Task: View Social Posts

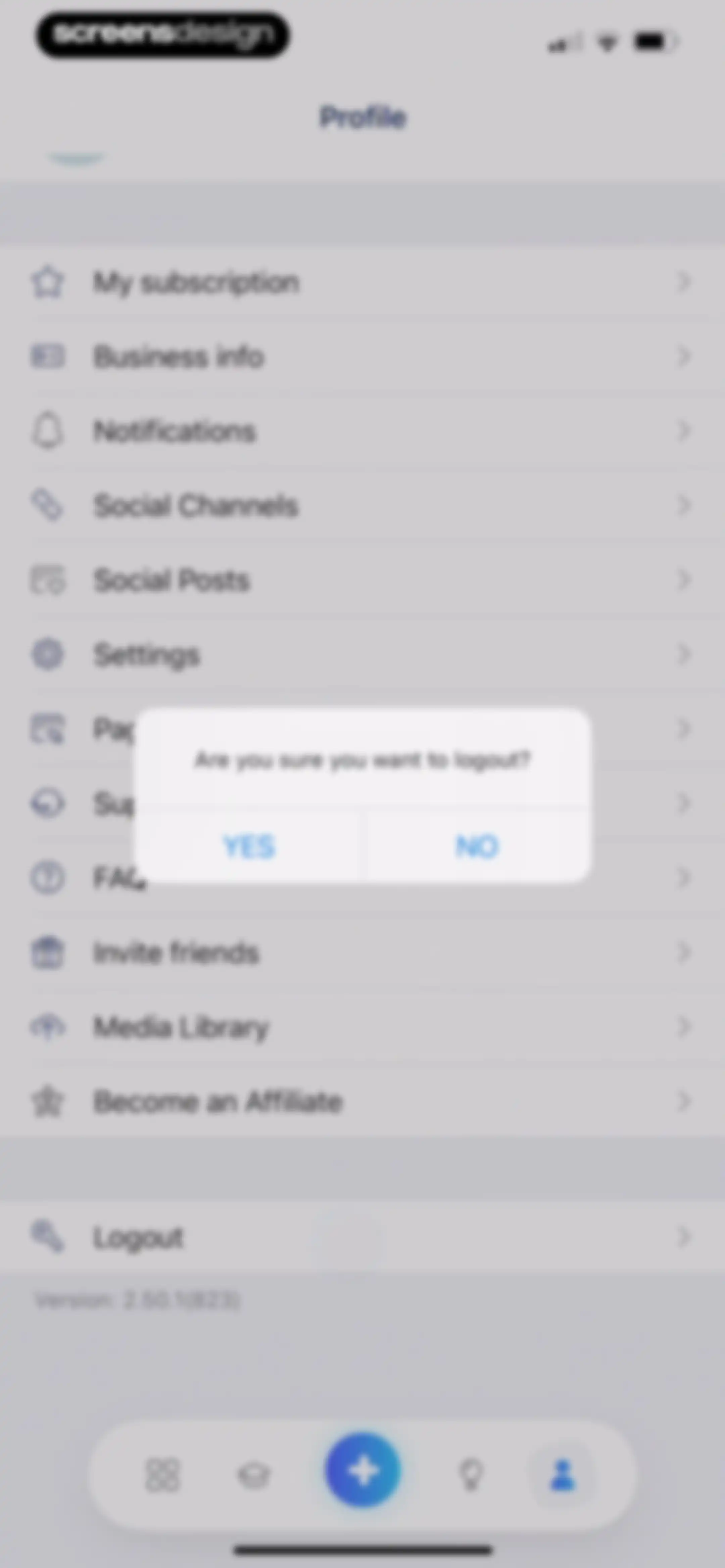Action: [x=362, y=580]
